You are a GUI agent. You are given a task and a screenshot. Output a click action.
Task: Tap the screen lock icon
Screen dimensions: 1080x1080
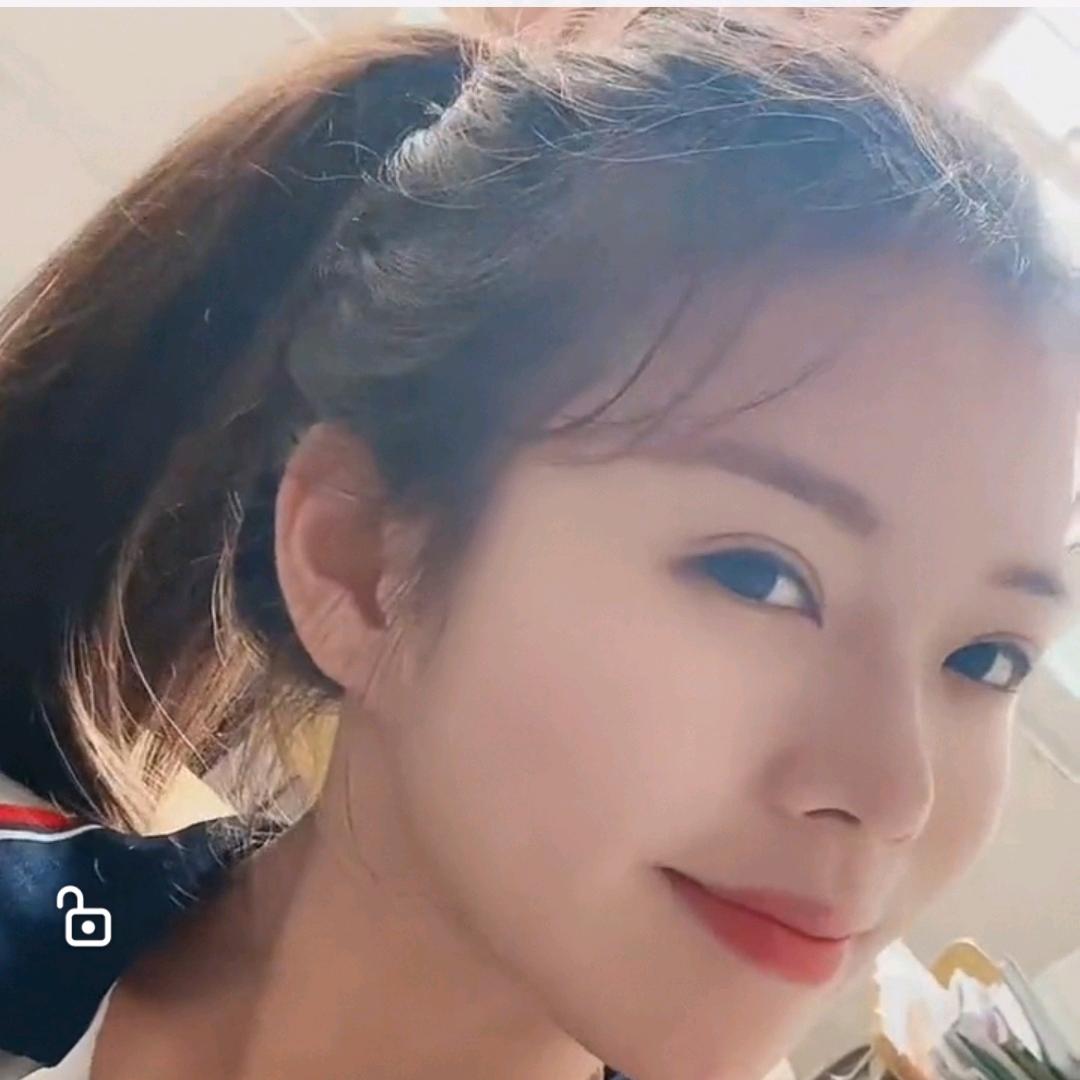(84, 917)
